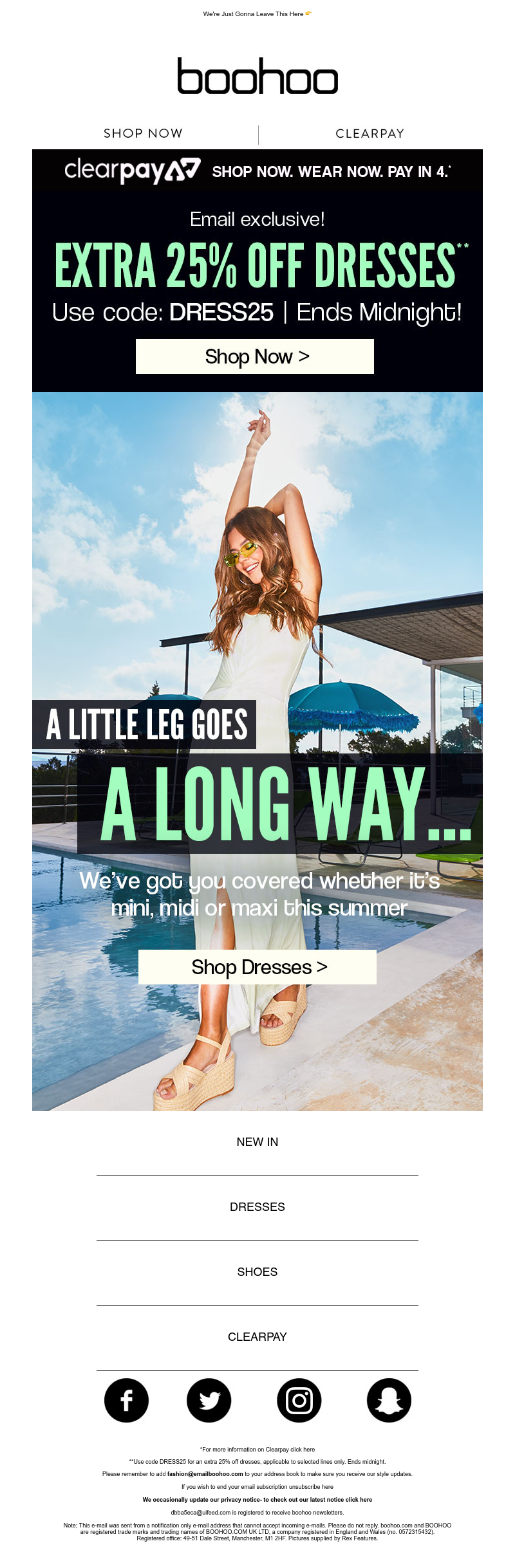Open the NEW IN category

click(x=257, y=1141)
